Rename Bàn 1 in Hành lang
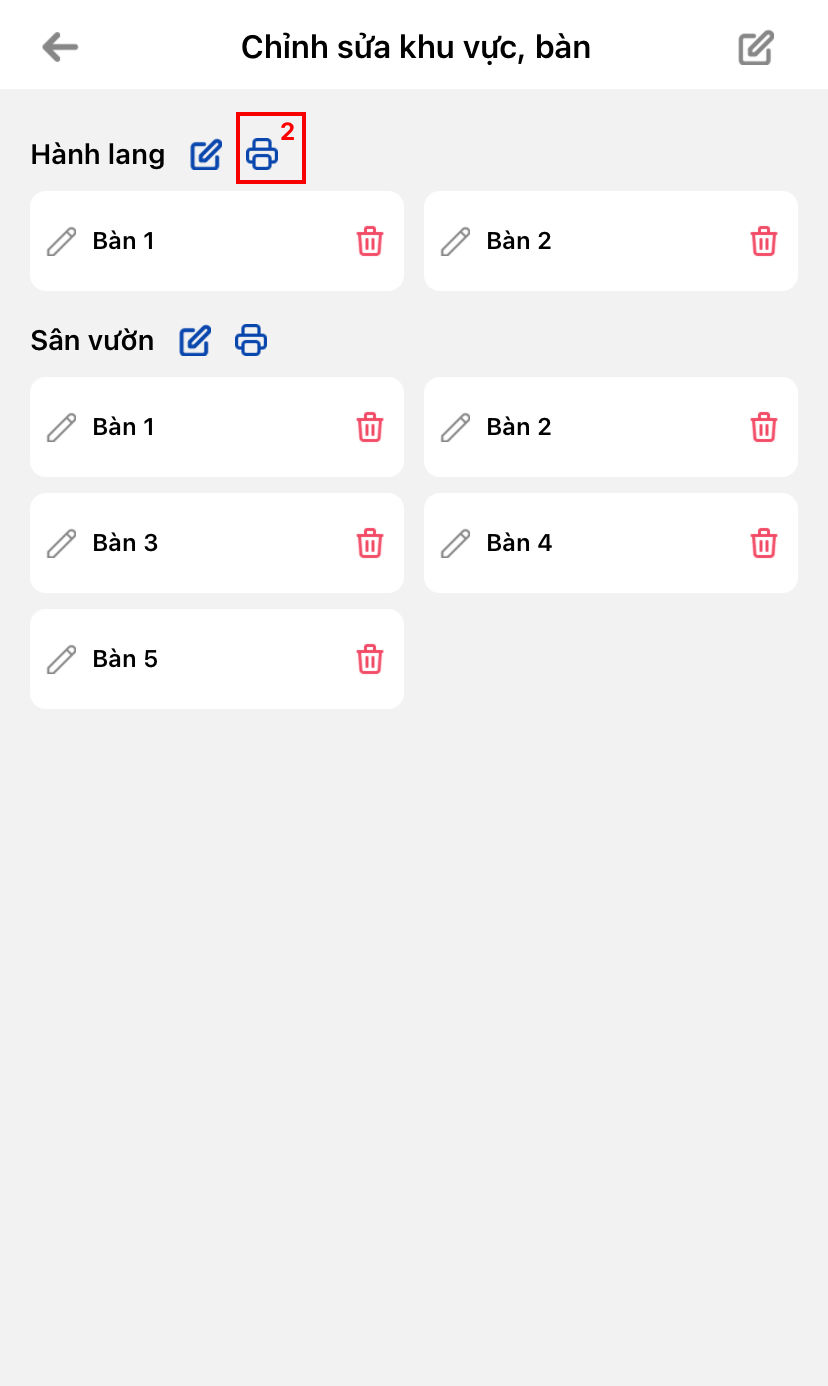The height and width of the screenshot is (1386, 828). [62, 241]
